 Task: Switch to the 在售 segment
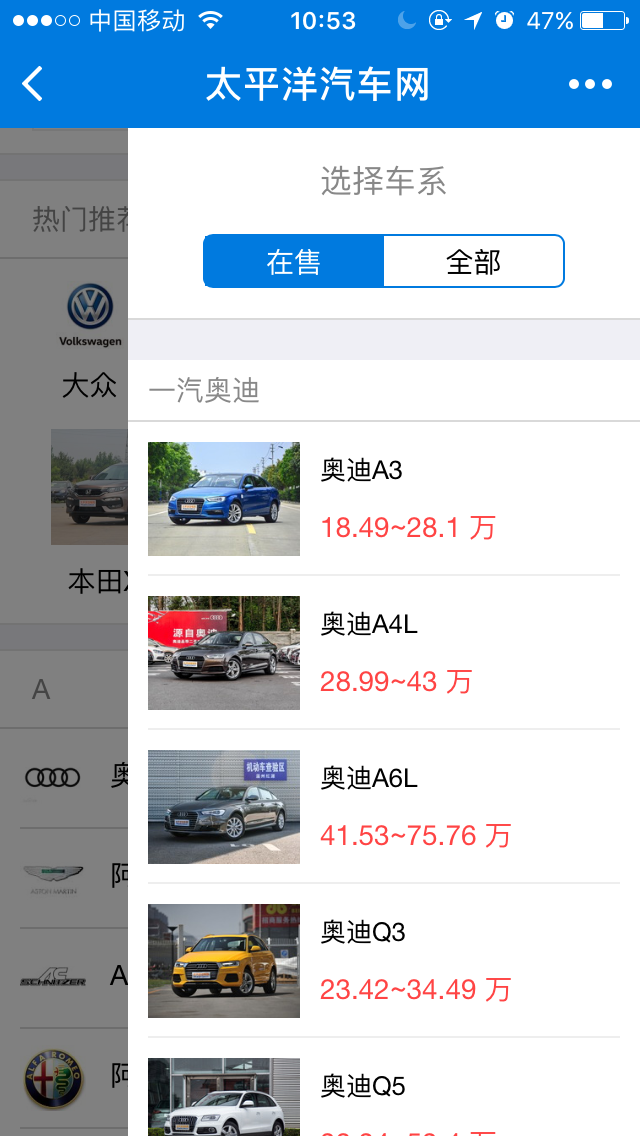click(294, 261)
